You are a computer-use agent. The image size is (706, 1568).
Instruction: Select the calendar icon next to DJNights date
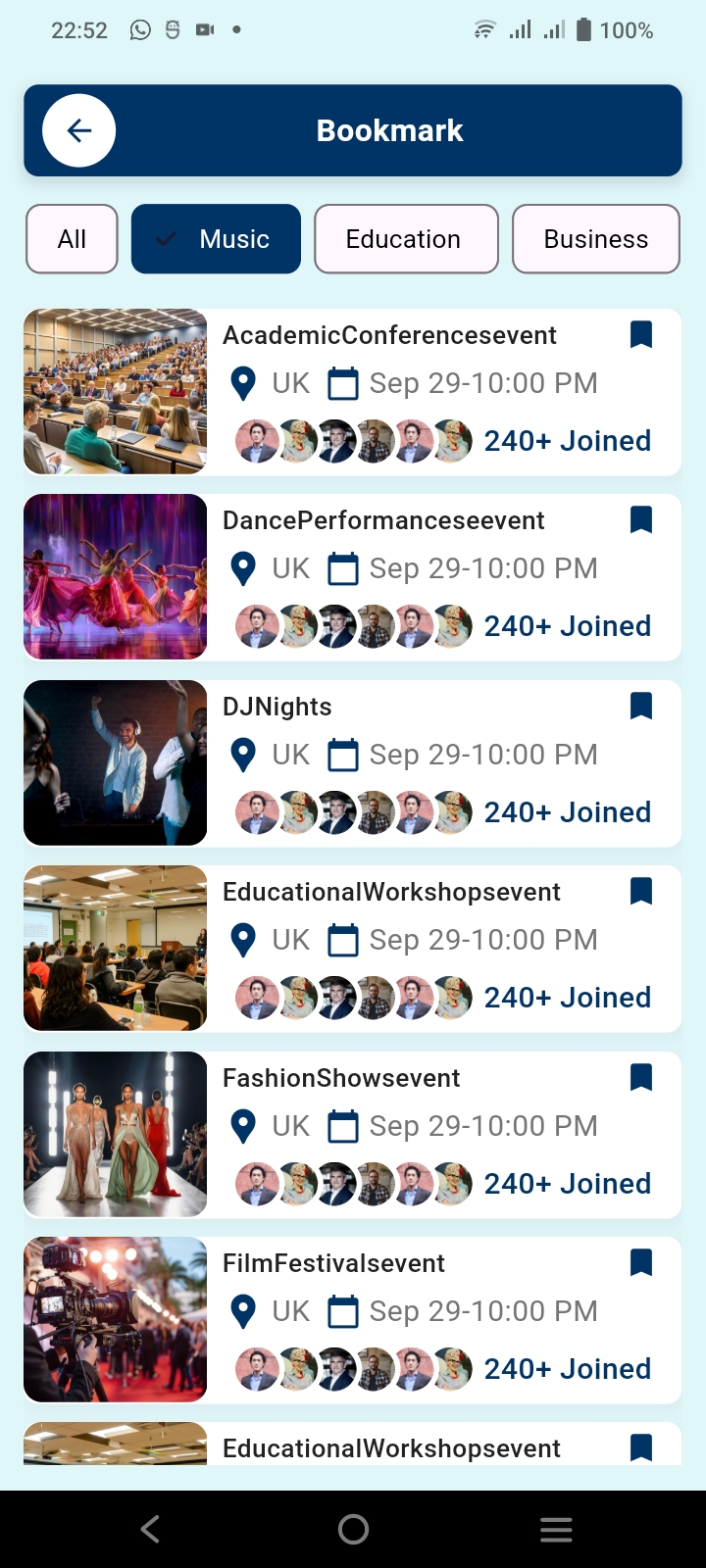[x=343, y=754]
